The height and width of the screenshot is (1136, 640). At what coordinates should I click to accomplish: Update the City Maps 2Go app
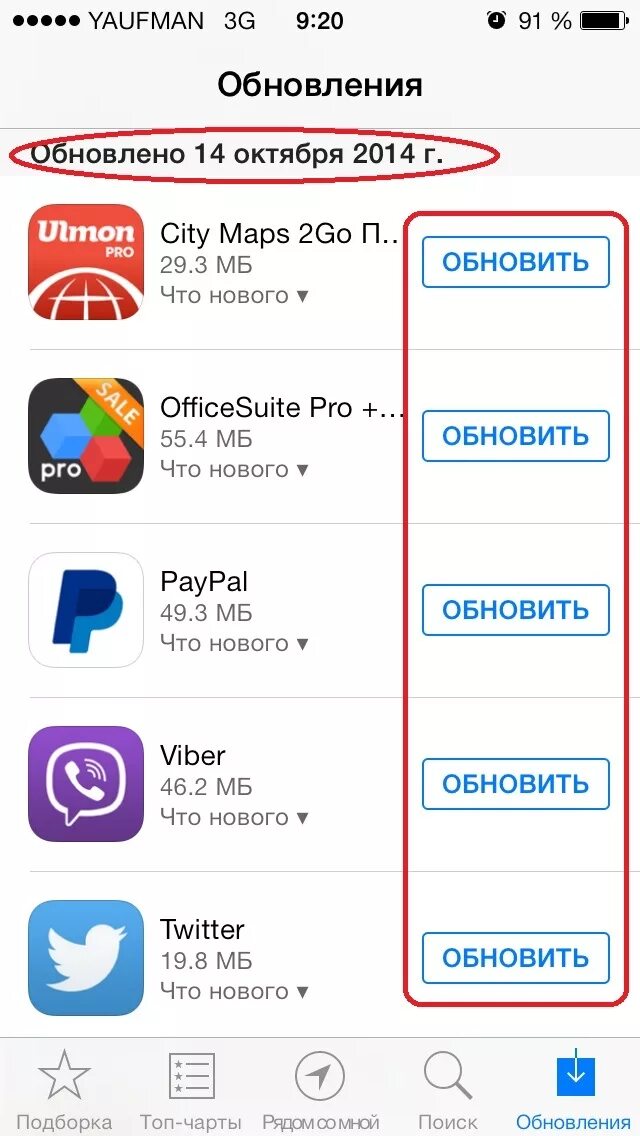coord(515,262)
